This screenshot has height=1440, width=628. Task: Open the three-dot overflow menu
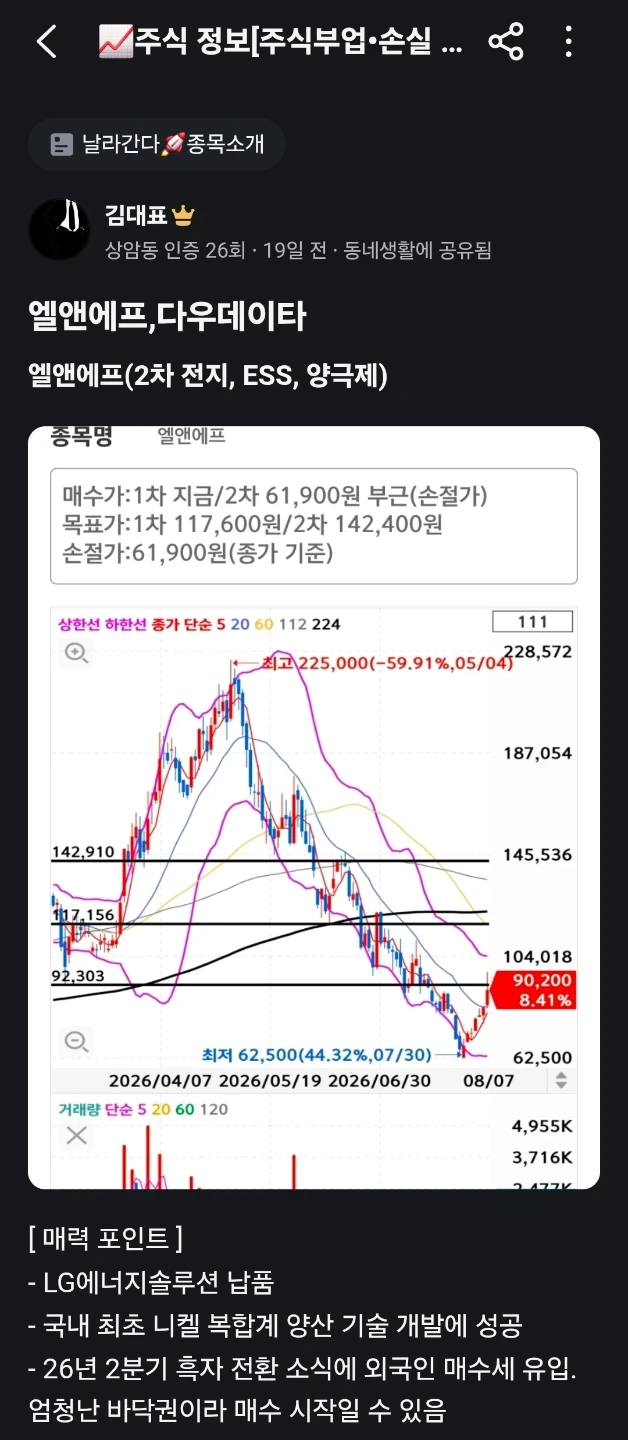click(568, 41)
